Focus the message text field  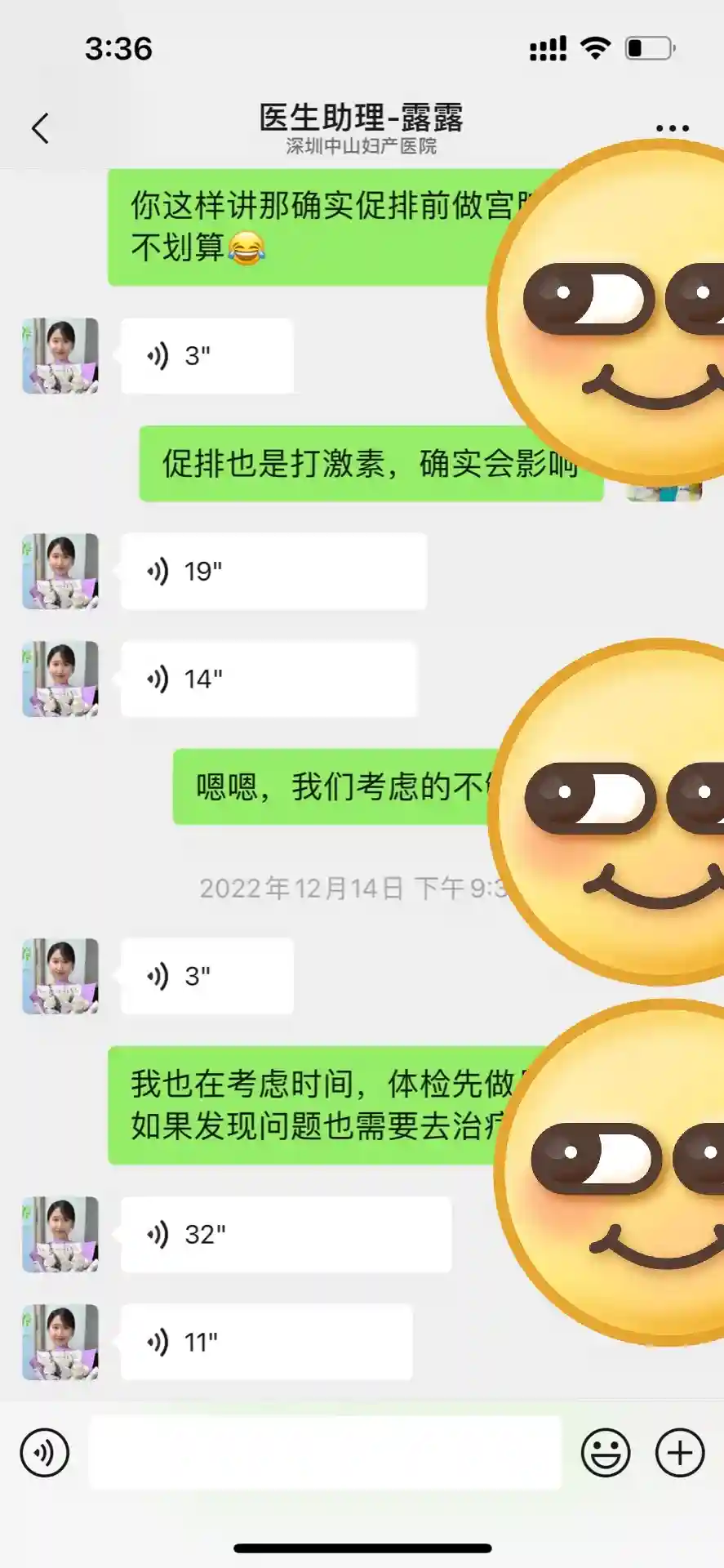(x=325, y=1453)
